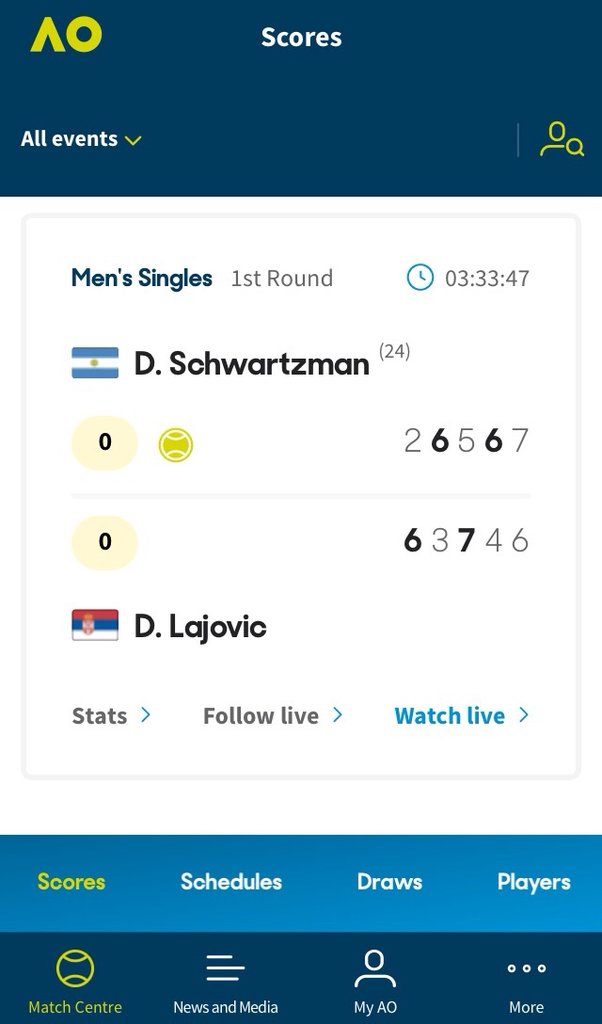Tap the AO logo to go home
The width and height of the screenshot is (602, 1024).
(x=66, y=35)
